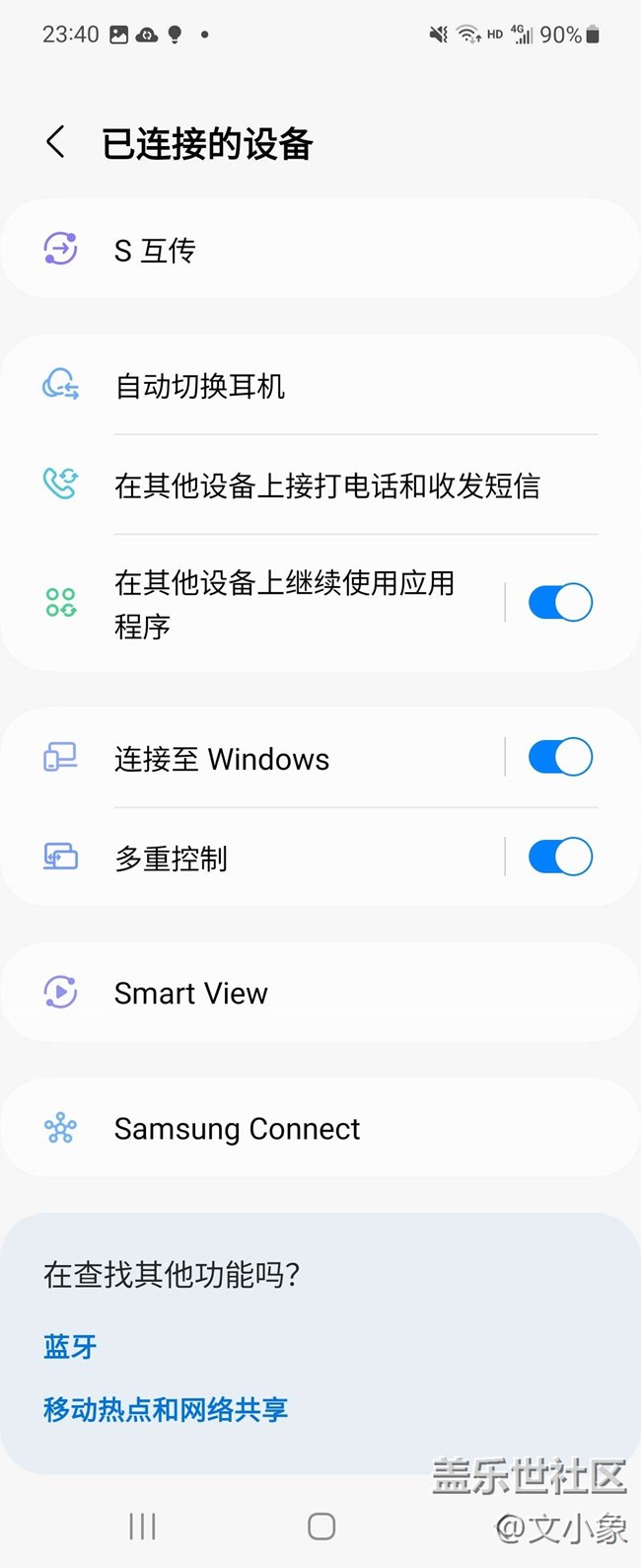Turn off 在其他设备上继续使用应用程序 switch
Screen dimensions: 641x1568
coord(560,603)
